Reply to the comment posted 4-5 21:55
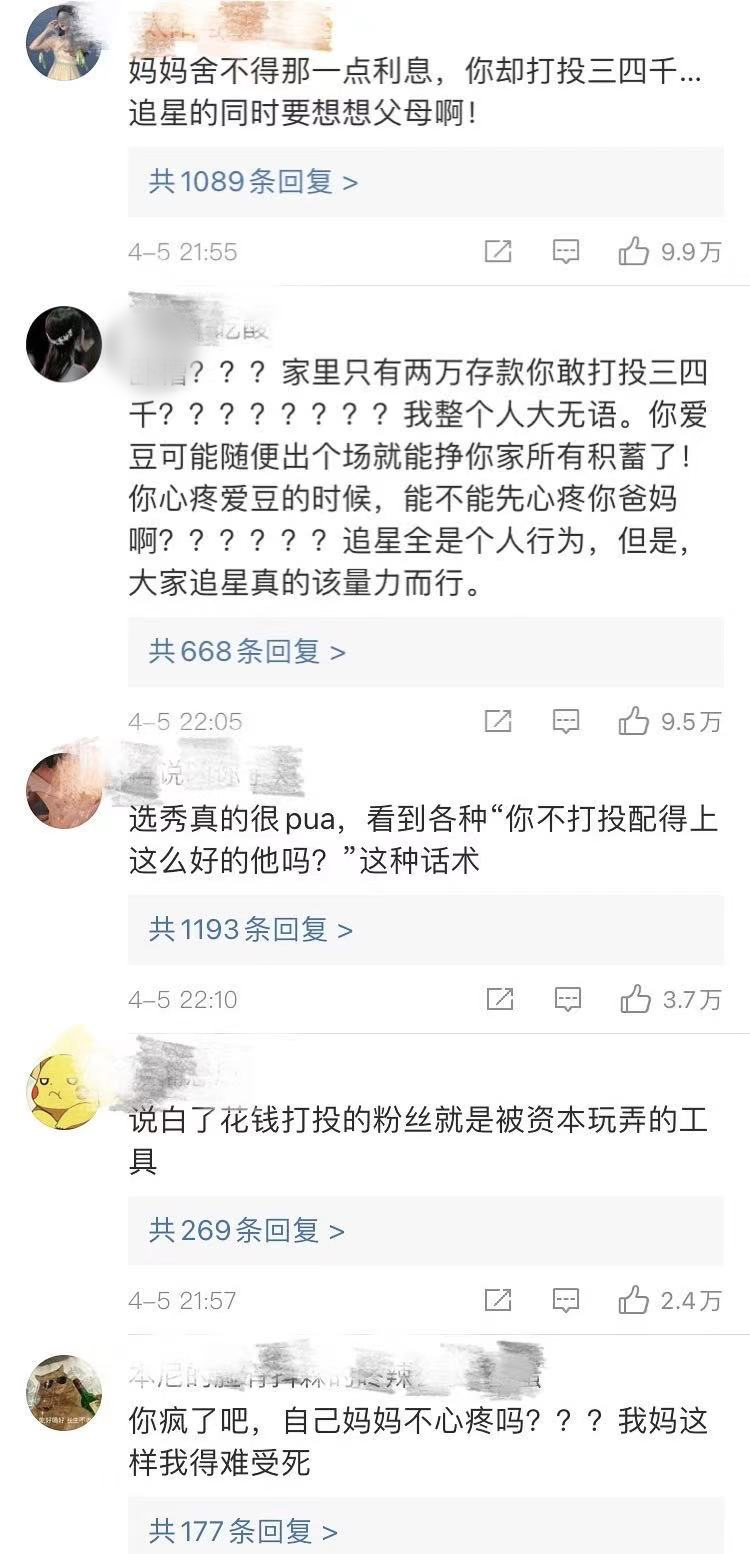The height and width of the screenshot is (1554, 750). coord(566,252)
